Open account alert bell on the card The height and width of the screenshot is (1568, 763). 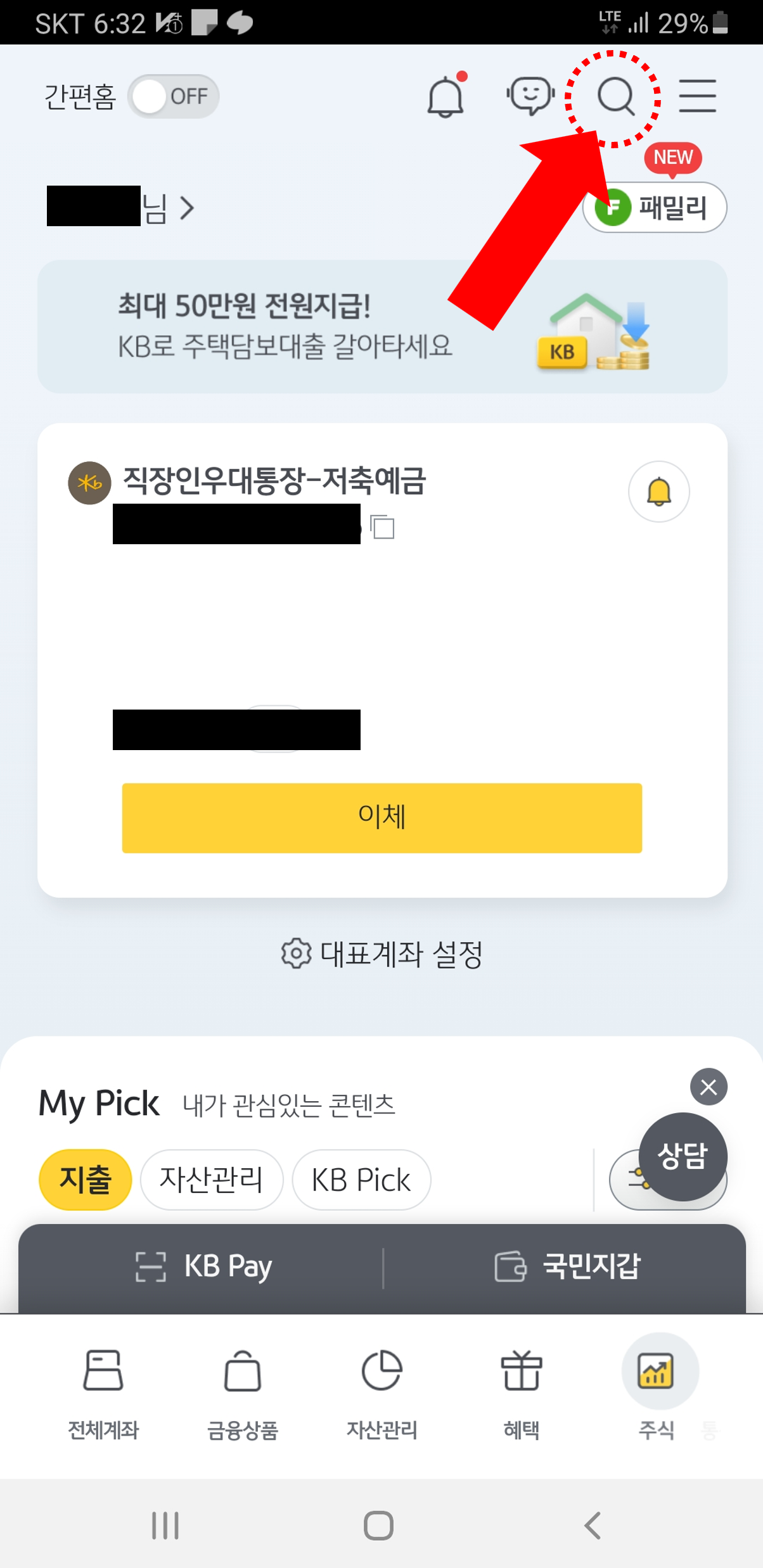[x=659, y=492]
